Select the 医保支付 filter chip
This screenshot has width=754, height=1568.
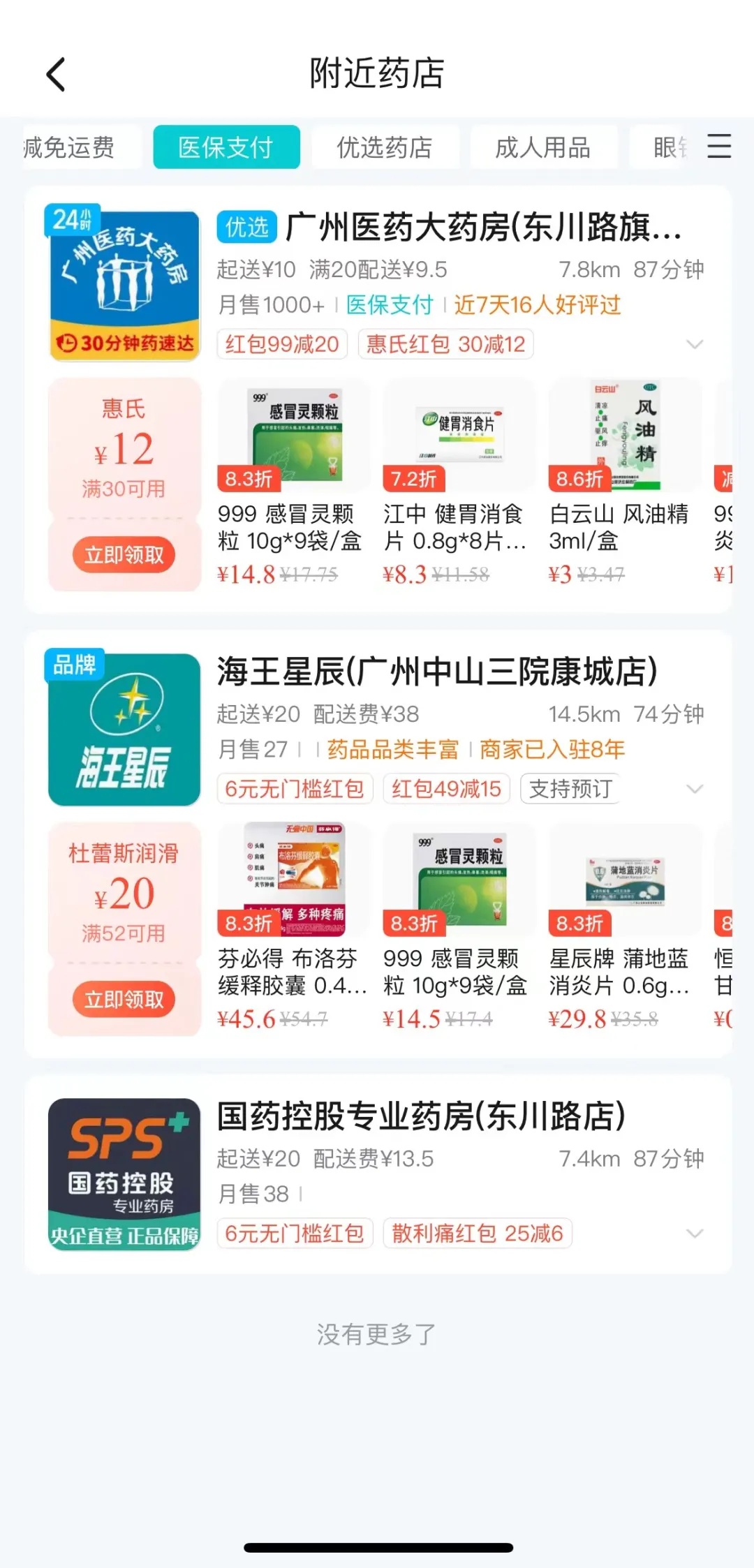tap(226, 147)
